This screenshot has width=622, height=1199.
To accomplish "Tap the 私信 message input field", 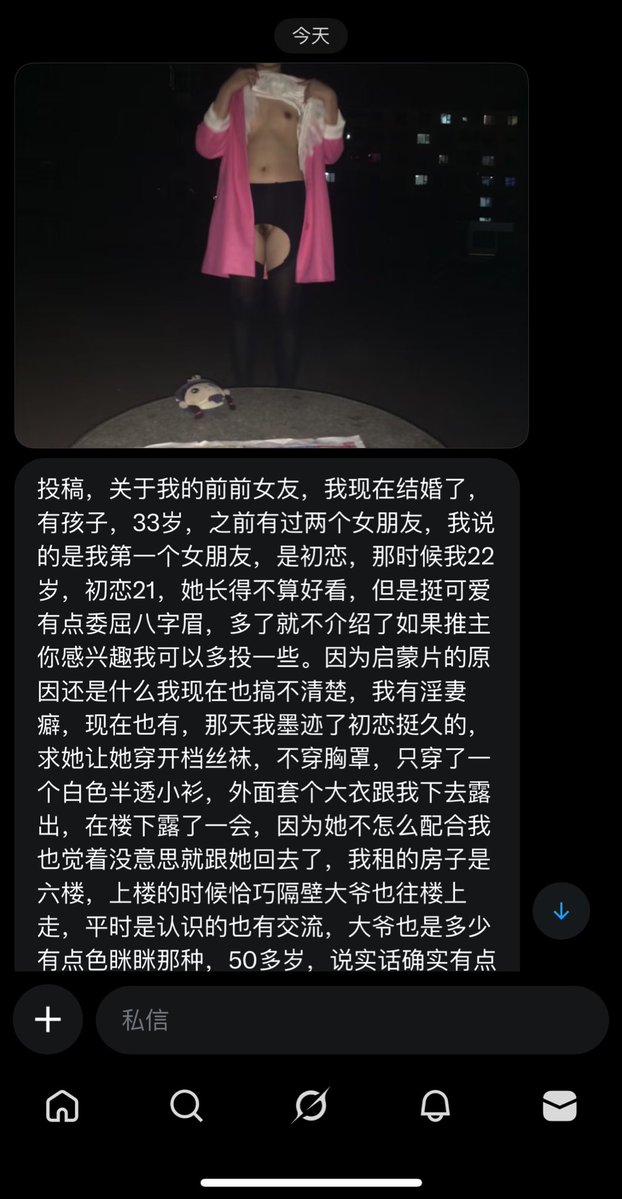I will [x=352, y=1019].
